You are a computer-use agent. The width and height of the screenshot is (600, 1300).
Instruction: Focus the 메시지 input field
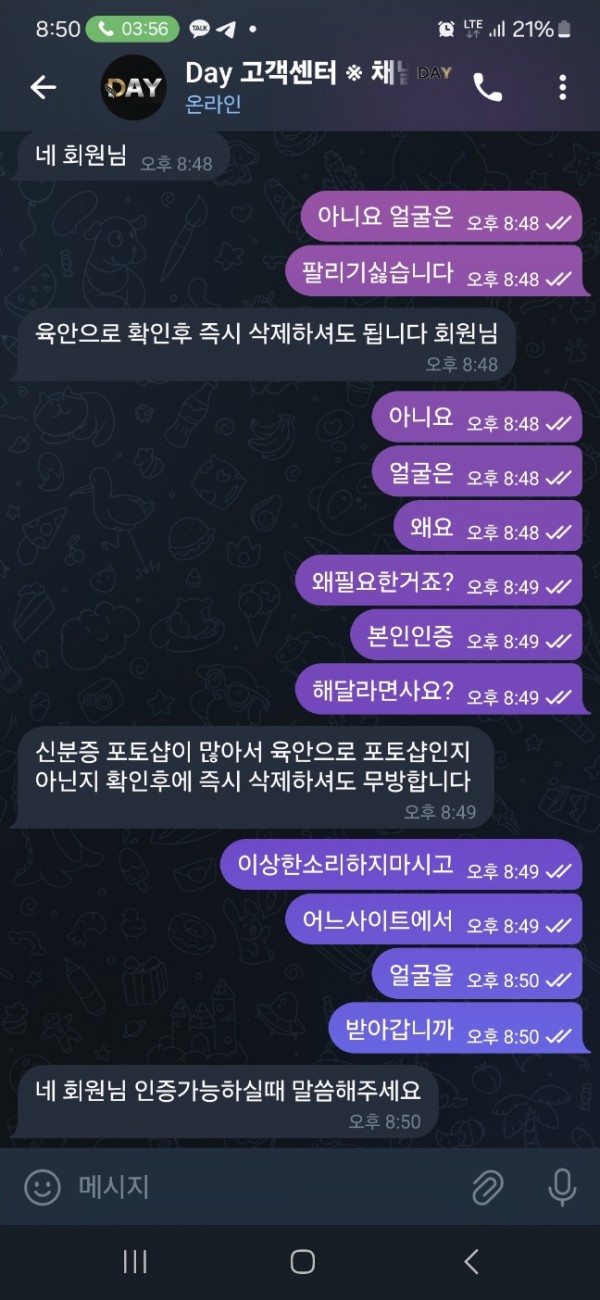click(260, 1188)
